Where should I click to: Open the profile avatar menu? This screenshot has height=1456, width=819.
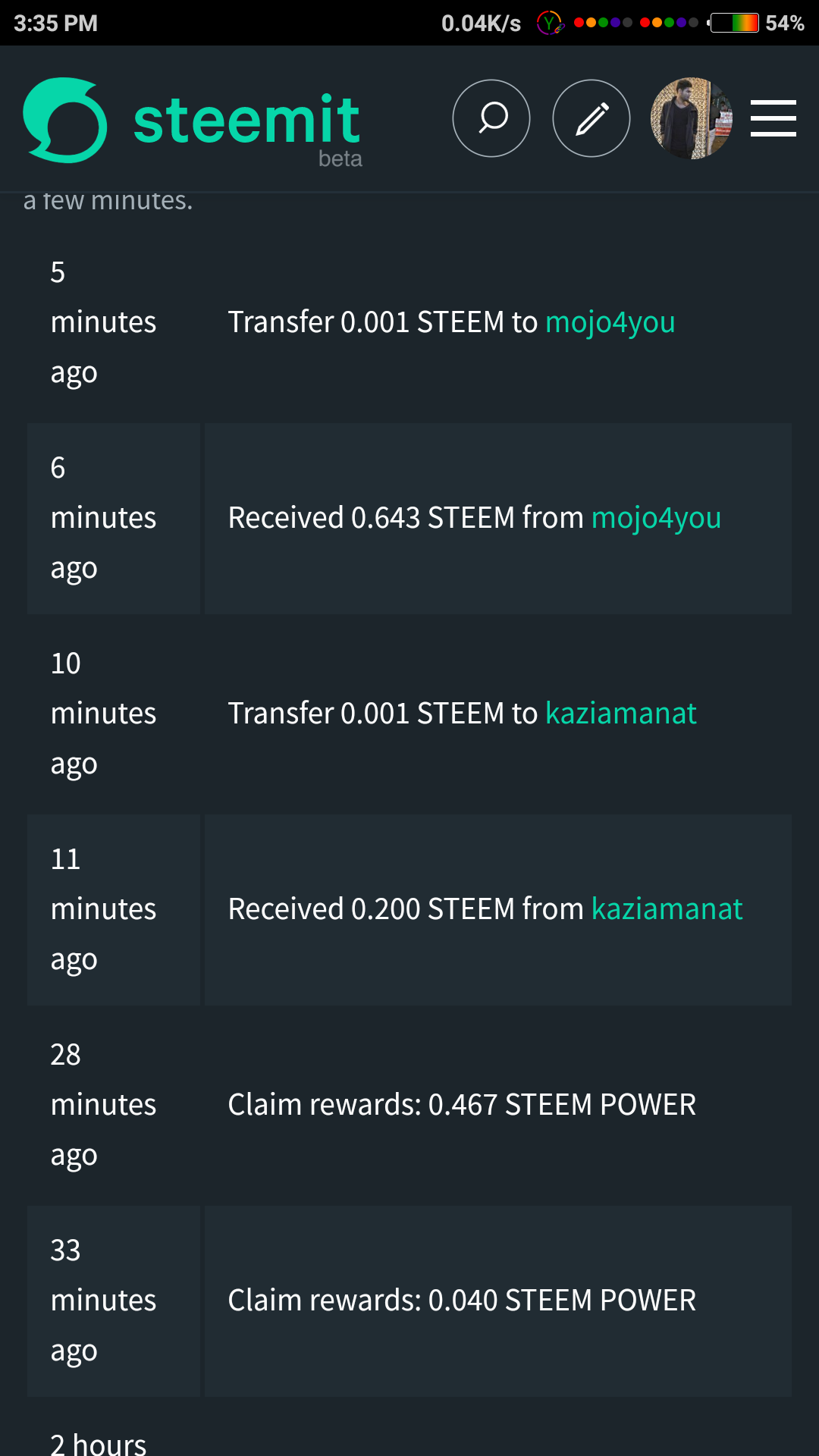click(691, 118)
